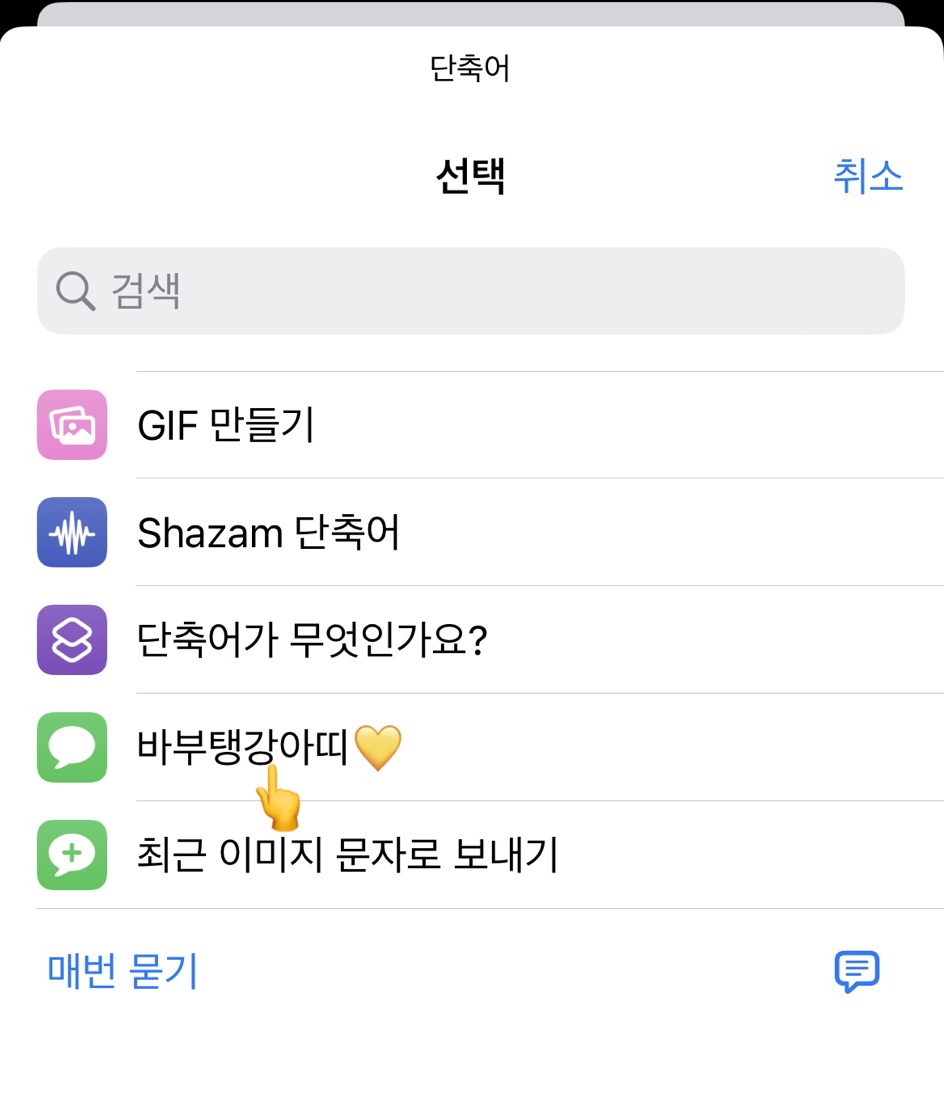Tap the 검색 search field

470,291
